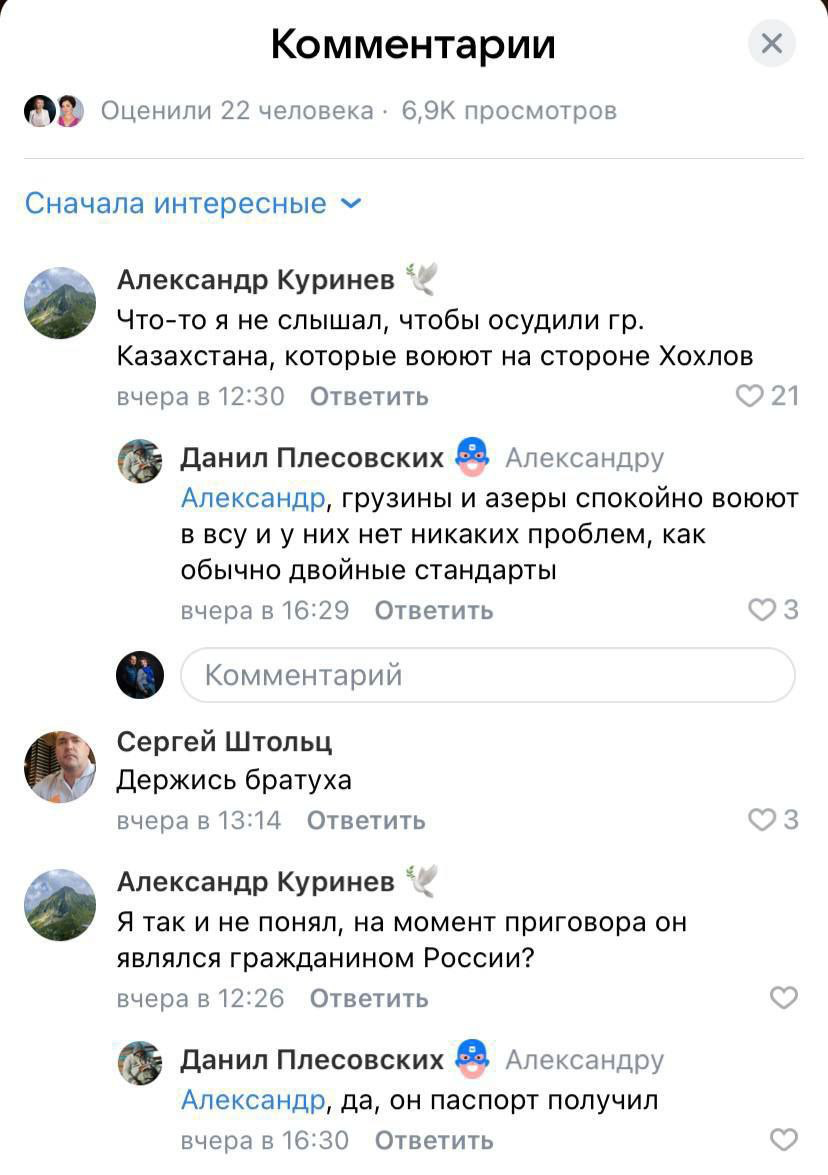Like the comment posted at 12:26
The height and width of the screenshot is (1175, 828).
click(785, 998)
